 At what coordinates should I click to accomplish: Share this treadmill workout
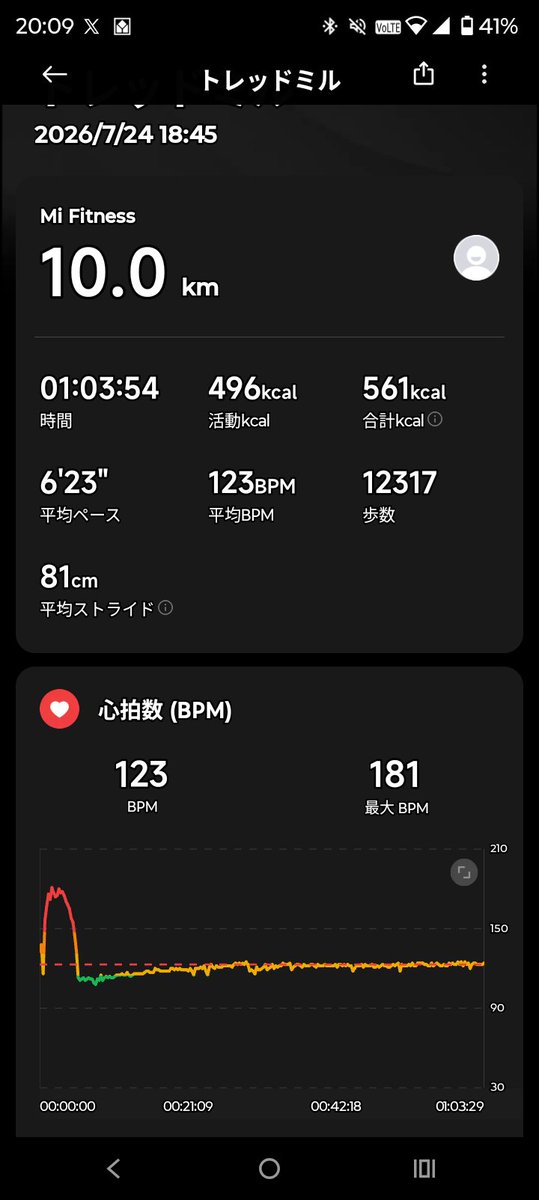click(x=424, y=74)
